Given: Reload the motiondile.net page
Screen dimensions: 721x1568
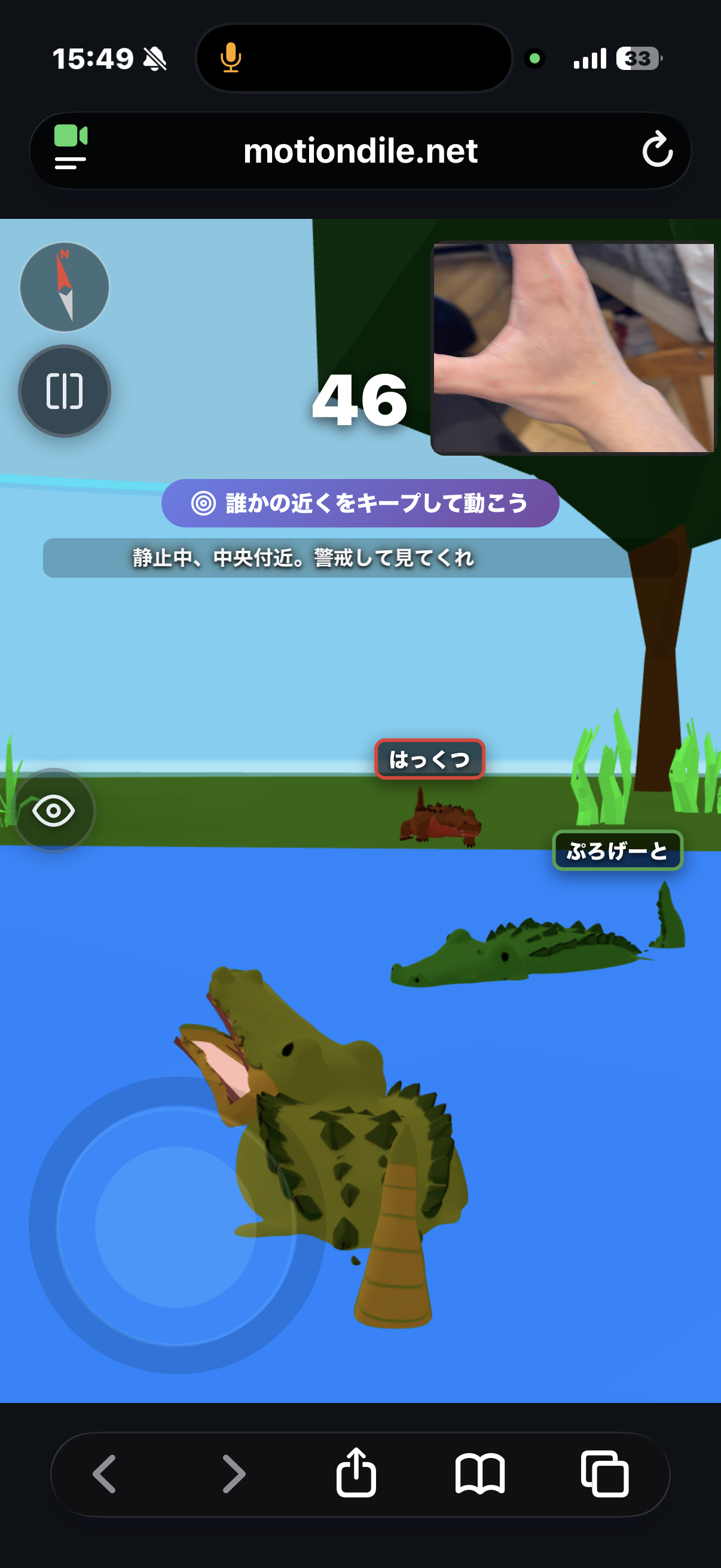Looking at the screenshot, I should click(657, 150).
